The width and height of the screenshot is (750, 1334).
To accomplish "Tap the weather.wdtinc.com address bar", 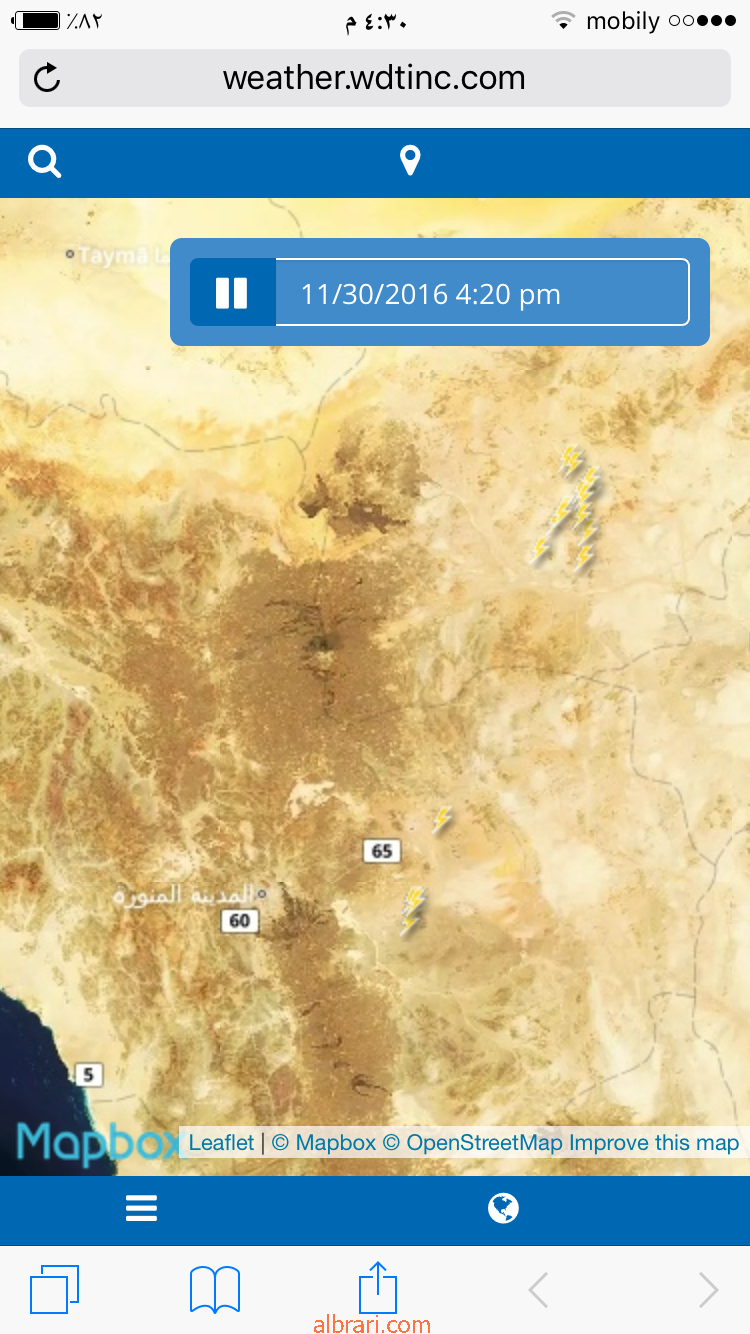I will pyautogui.click(x=375, y=78).
